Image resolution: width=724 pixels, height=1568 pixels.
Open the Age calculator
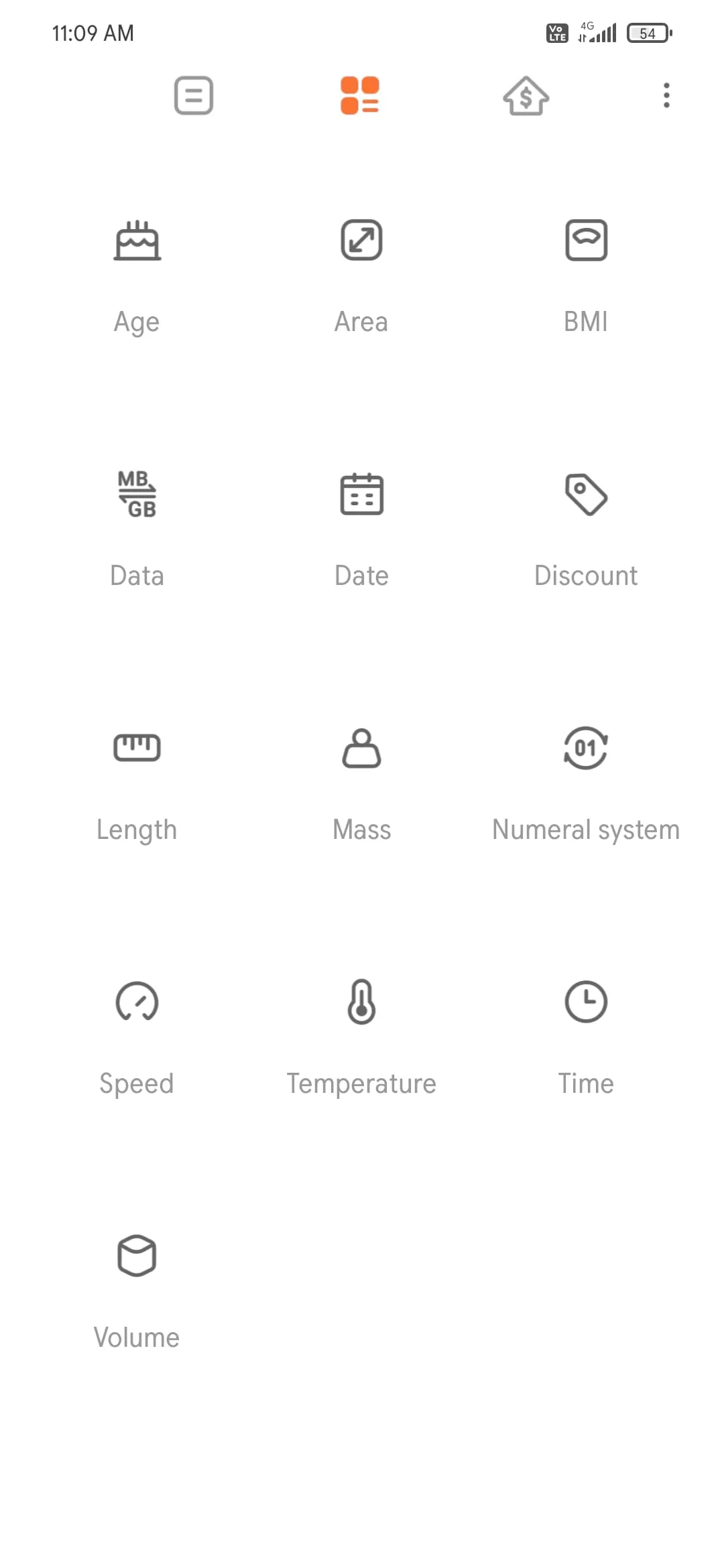[x=137, y=275]
